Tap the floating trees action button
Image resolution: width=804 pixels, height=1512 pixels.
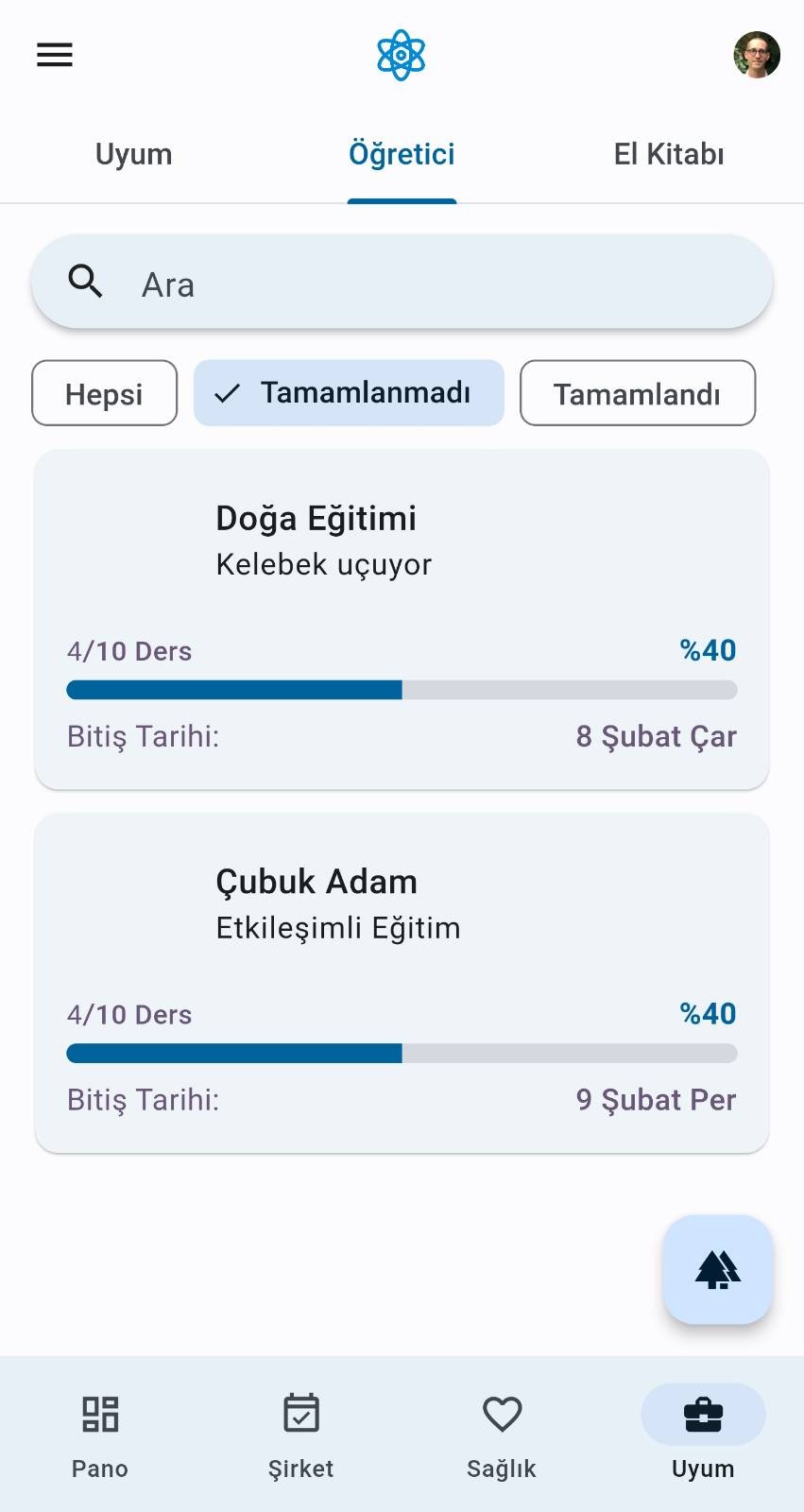click(718, 1269)
